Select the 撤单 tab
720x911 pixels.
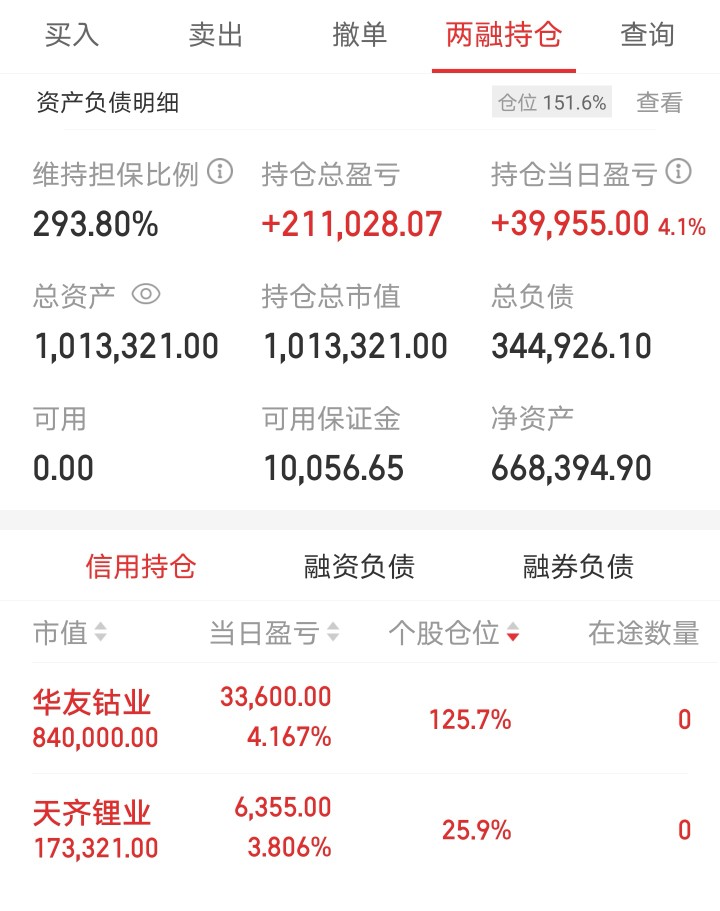pyautogui.click(x=360, y=35)
